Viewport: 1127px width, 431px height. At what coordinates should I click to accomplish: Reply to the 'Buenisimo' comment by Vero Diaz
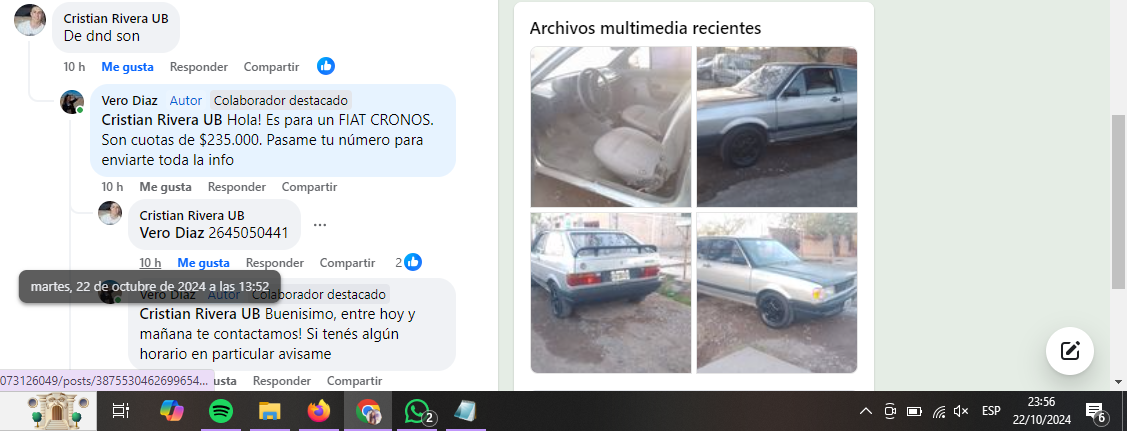[281, 381]
